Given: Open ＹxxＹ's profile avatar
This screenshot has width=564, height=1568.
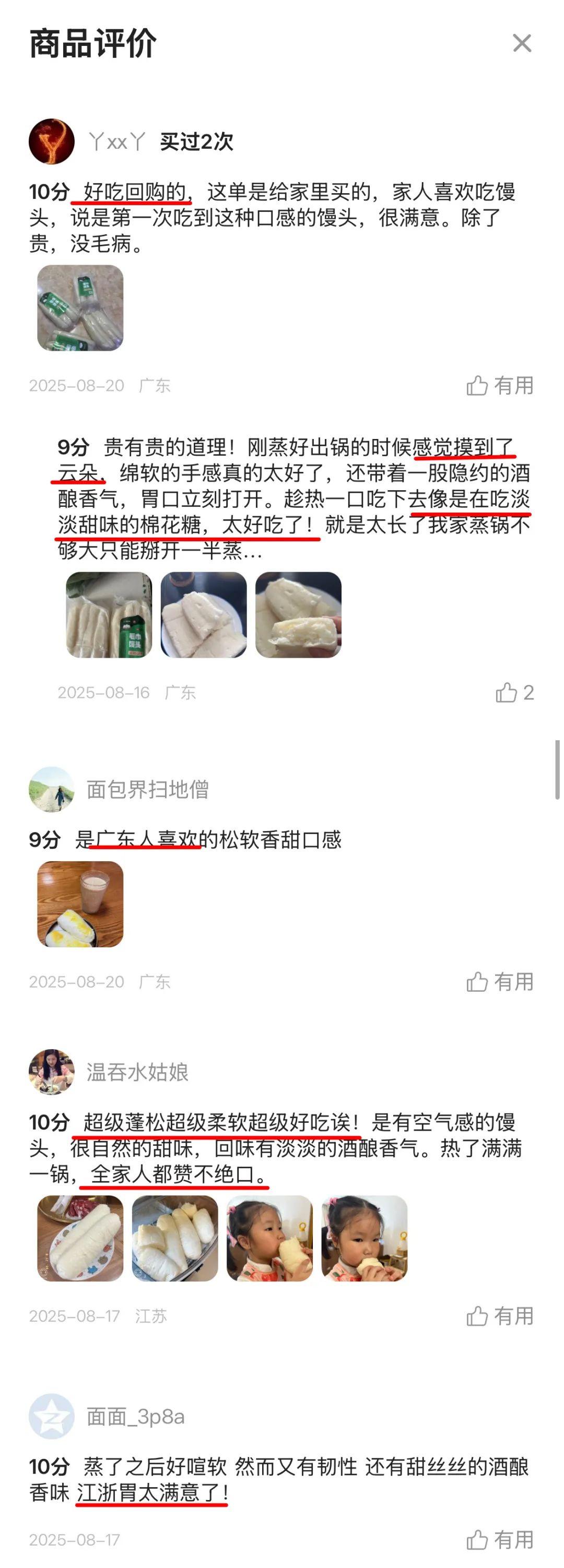Looking at the screenshot, I should [52, 142].
